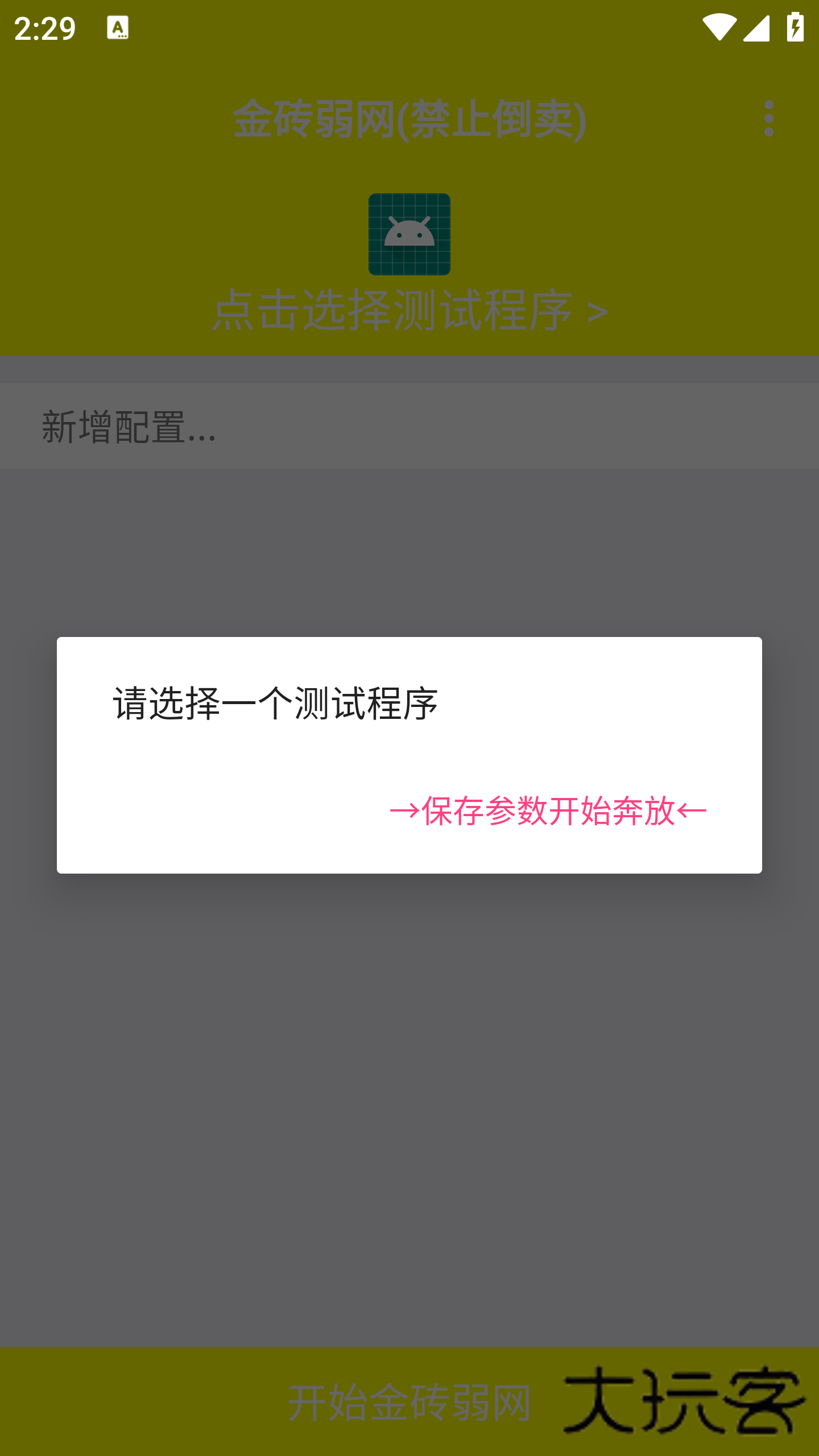
Task: Tap the green grid app placeholder icon
Action: (x=409, y=234)
